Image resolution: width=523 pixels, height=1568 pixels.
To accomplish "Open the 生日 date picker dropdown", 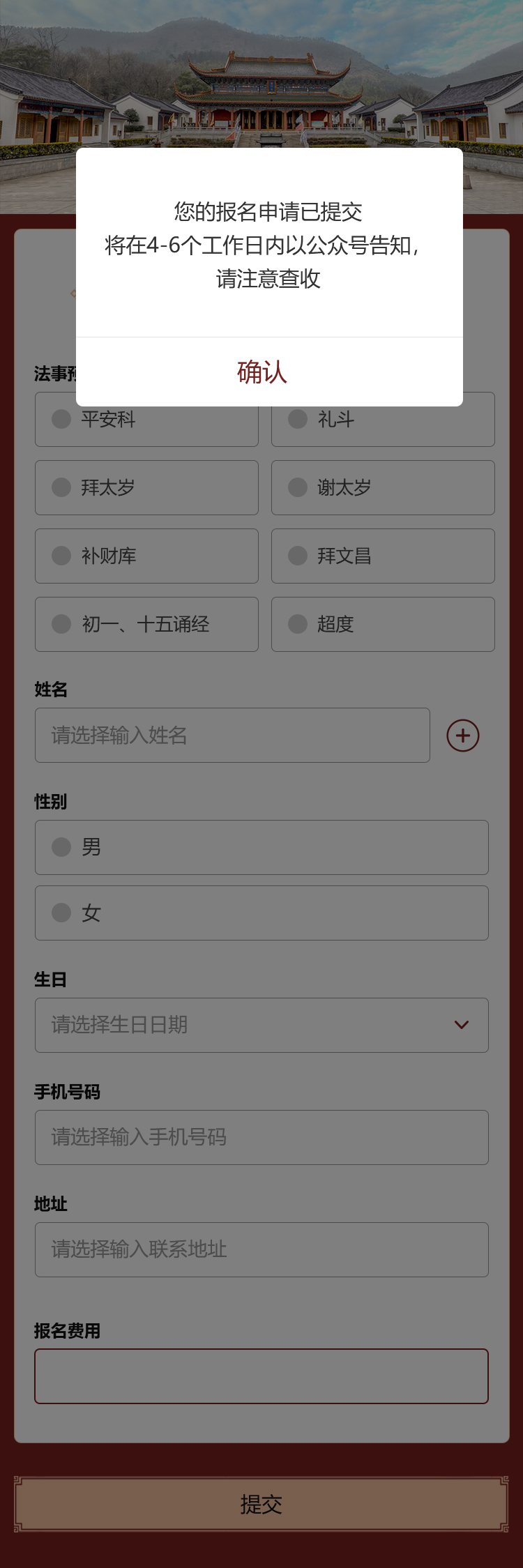I will pyautogui.click(x=261, y=1025).
